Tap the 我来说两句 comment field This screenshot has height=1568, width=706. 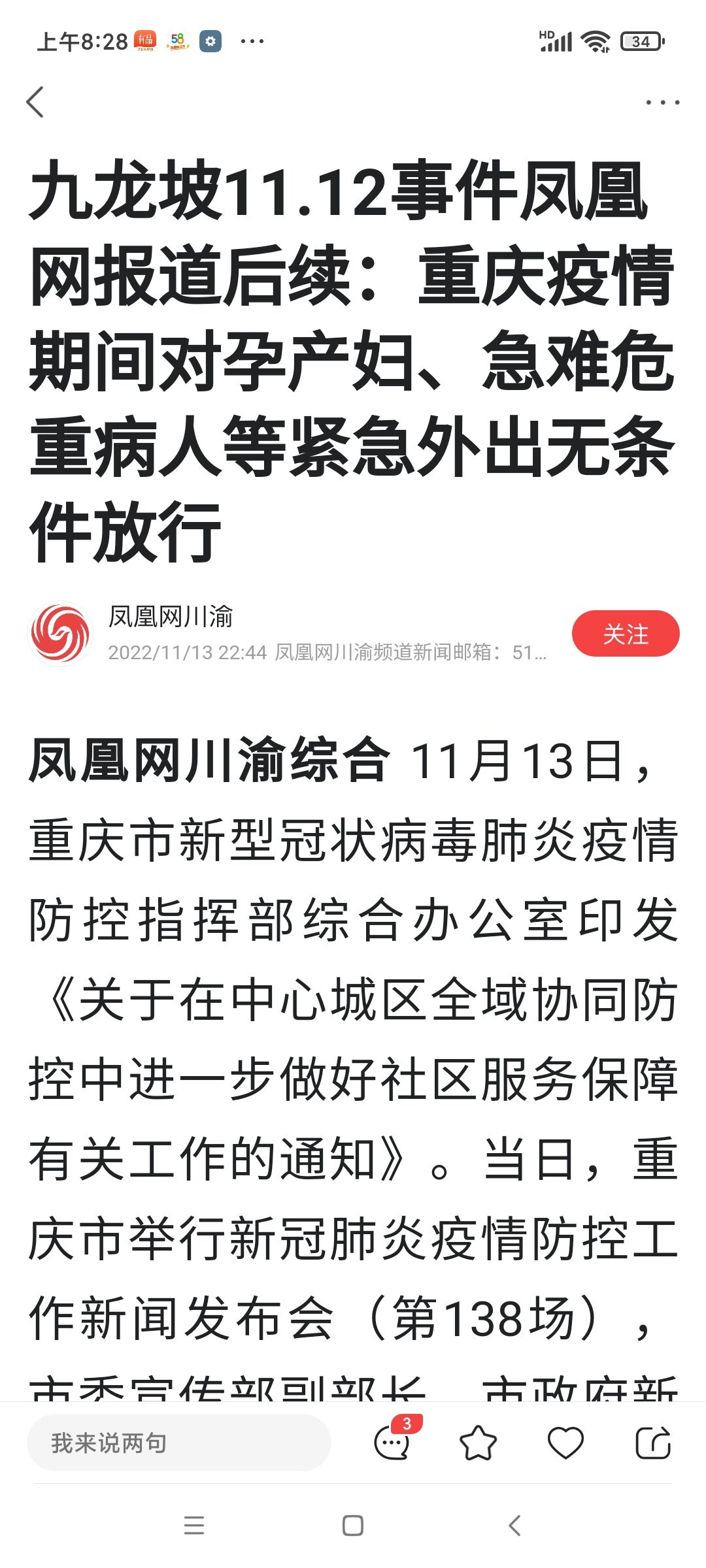(178, 1443)
